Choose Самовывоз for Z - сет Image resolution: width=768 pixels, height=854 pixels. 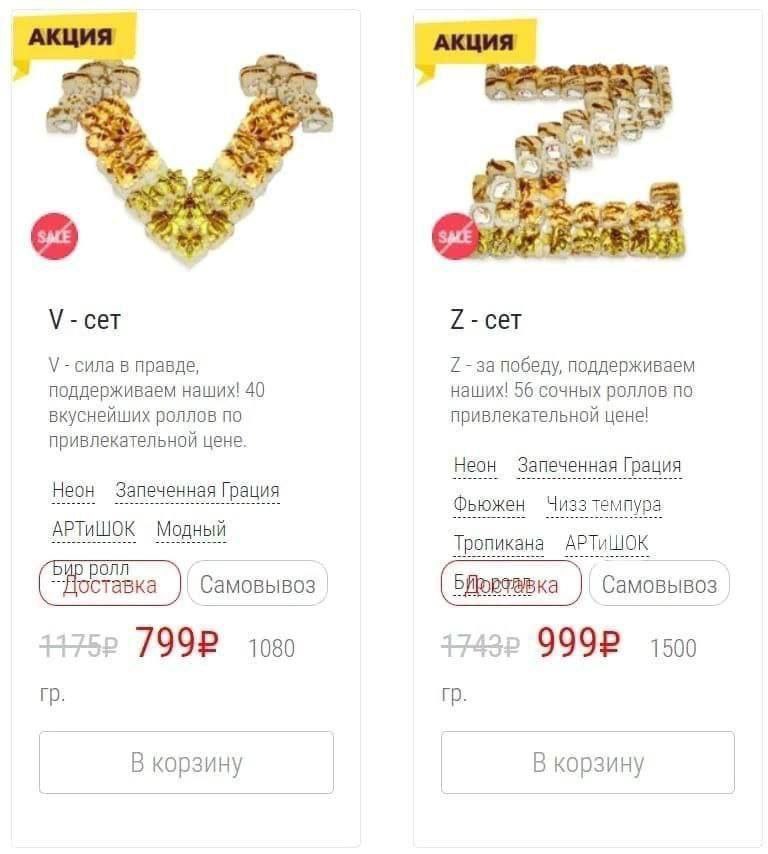659,584
